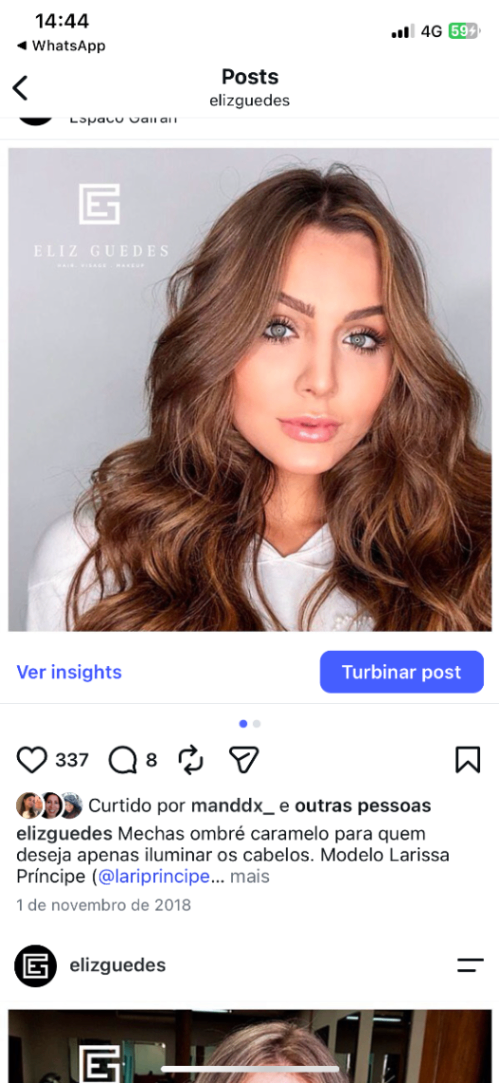Viewport: 499px width, 1083px height.
Task: View accounts that liked via outras pessoas
Action: pos(363,806)
